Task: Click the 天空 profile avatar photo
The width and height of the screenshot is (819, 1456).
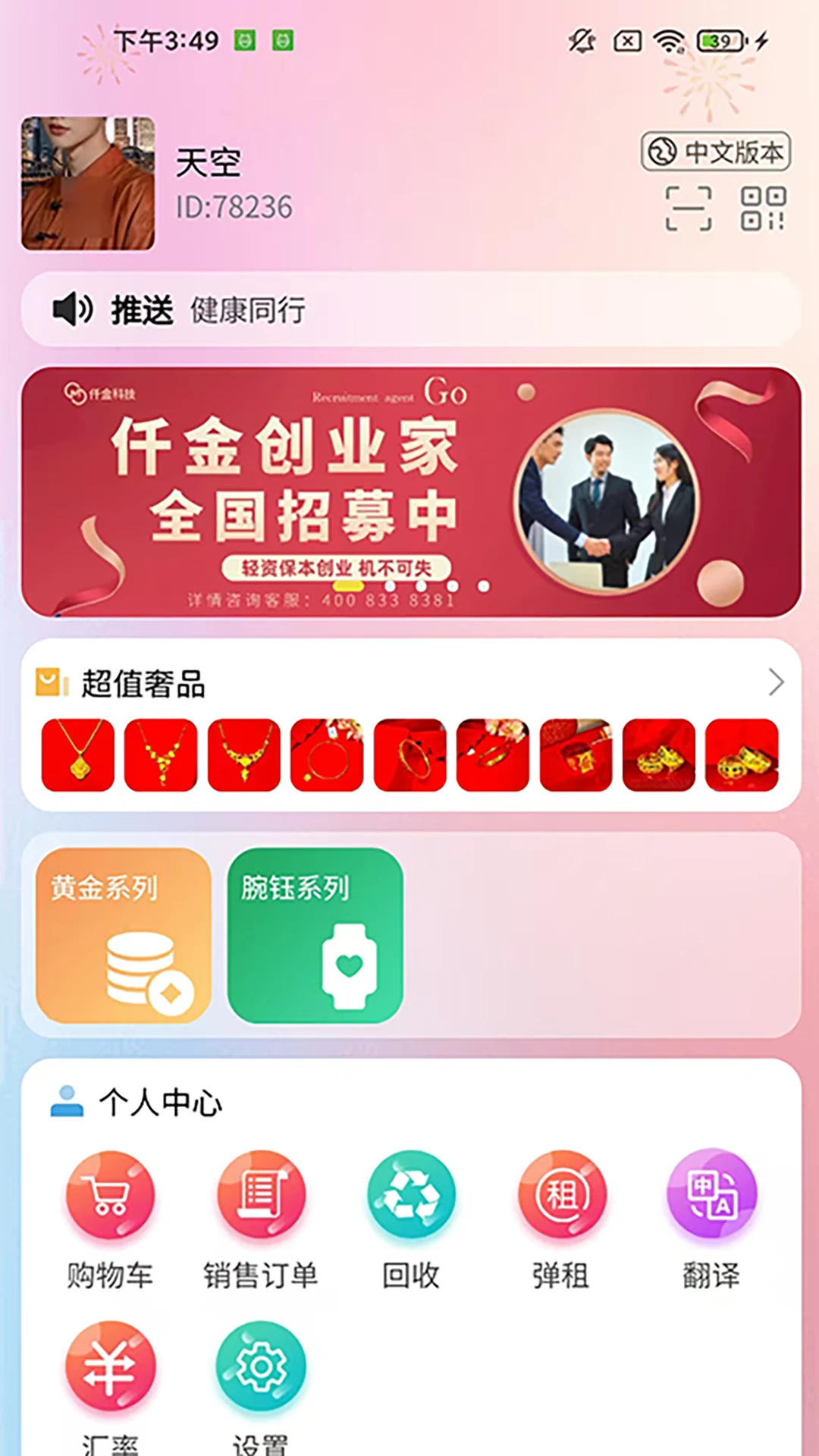Action: [88, 182]
